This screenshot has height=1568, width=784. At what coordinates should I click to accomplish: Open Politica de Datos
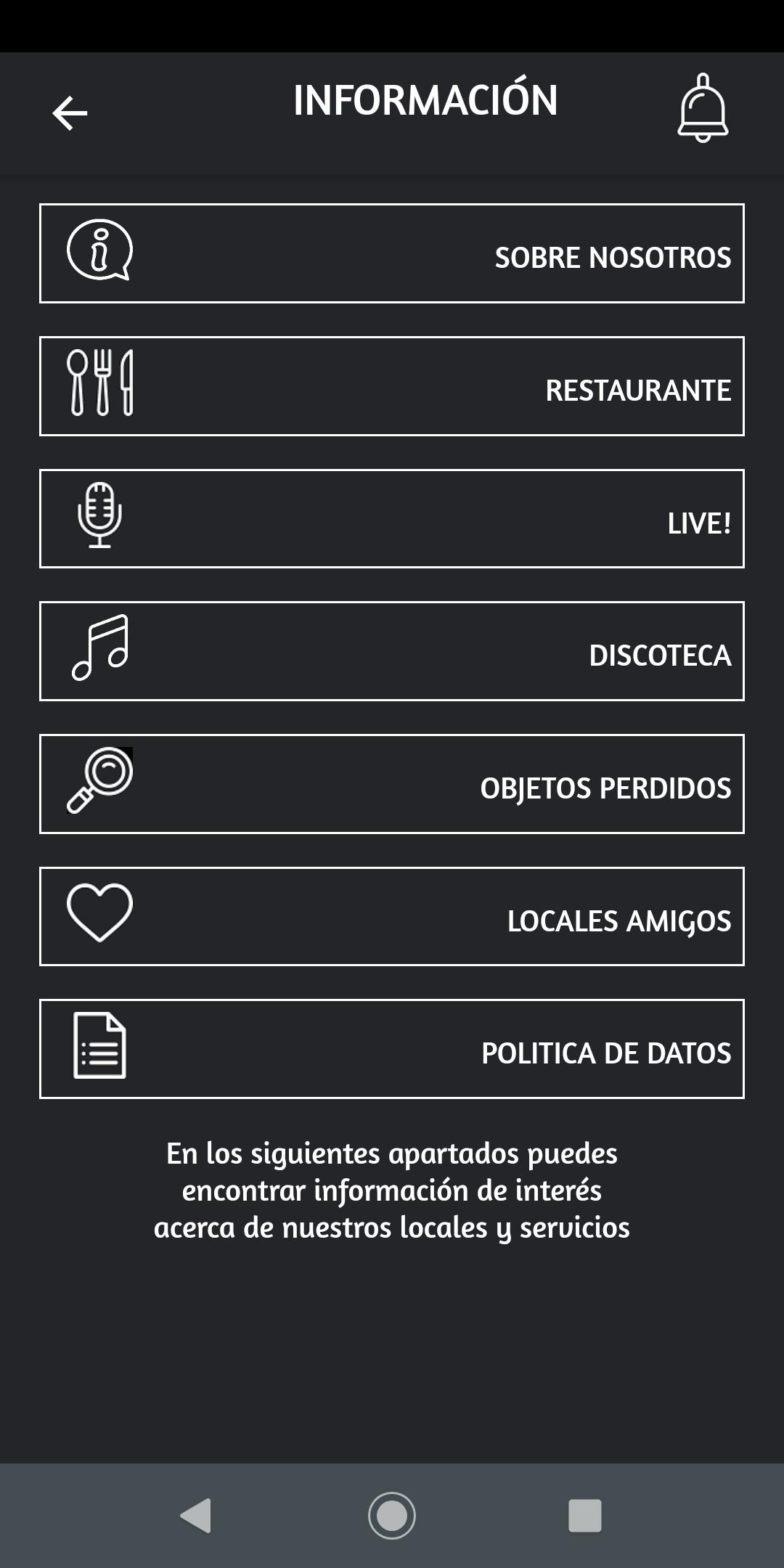pos(392,1049)
